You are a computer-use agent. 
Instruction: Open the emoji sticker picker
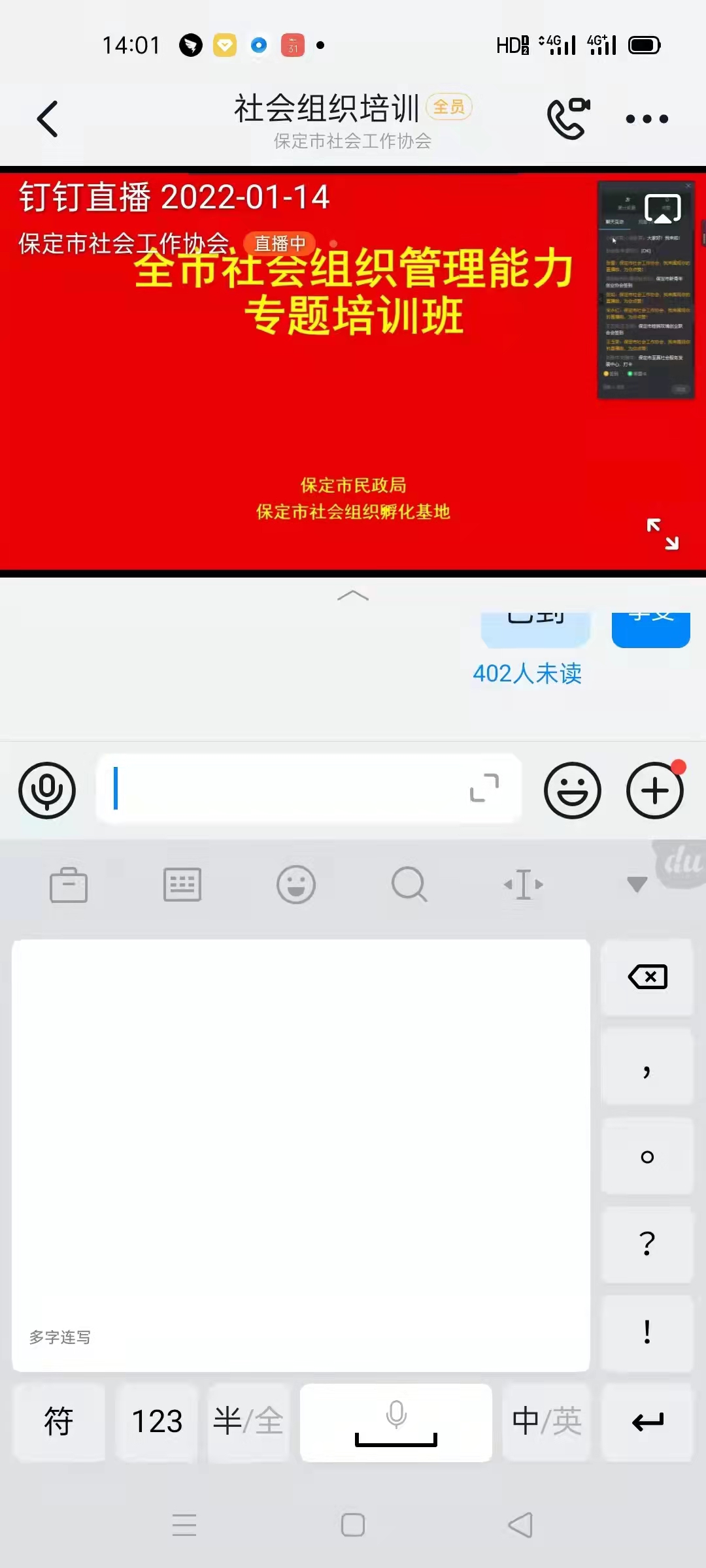[572, 791]
